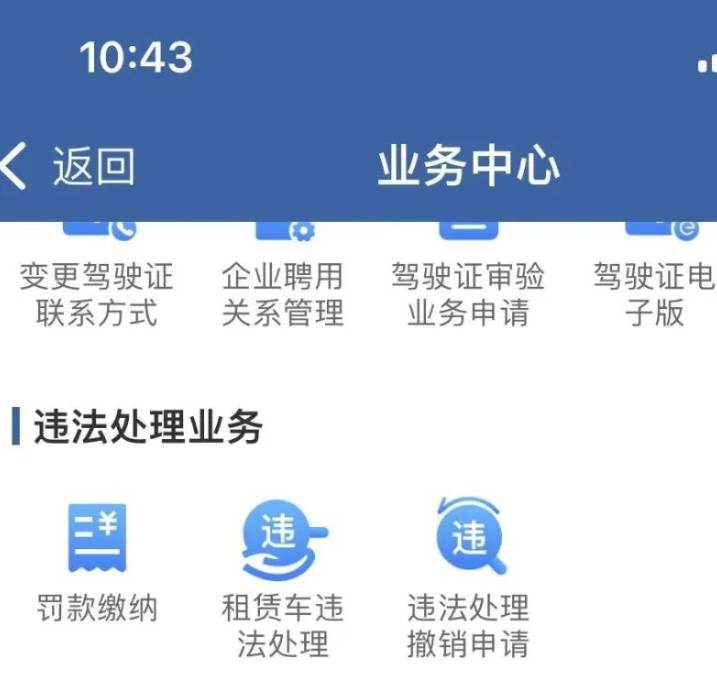This screenshot has width=717, height=680.
Task: Open 违法处理撤销申请
Action: pyautogui.click(x=468, y=578)
